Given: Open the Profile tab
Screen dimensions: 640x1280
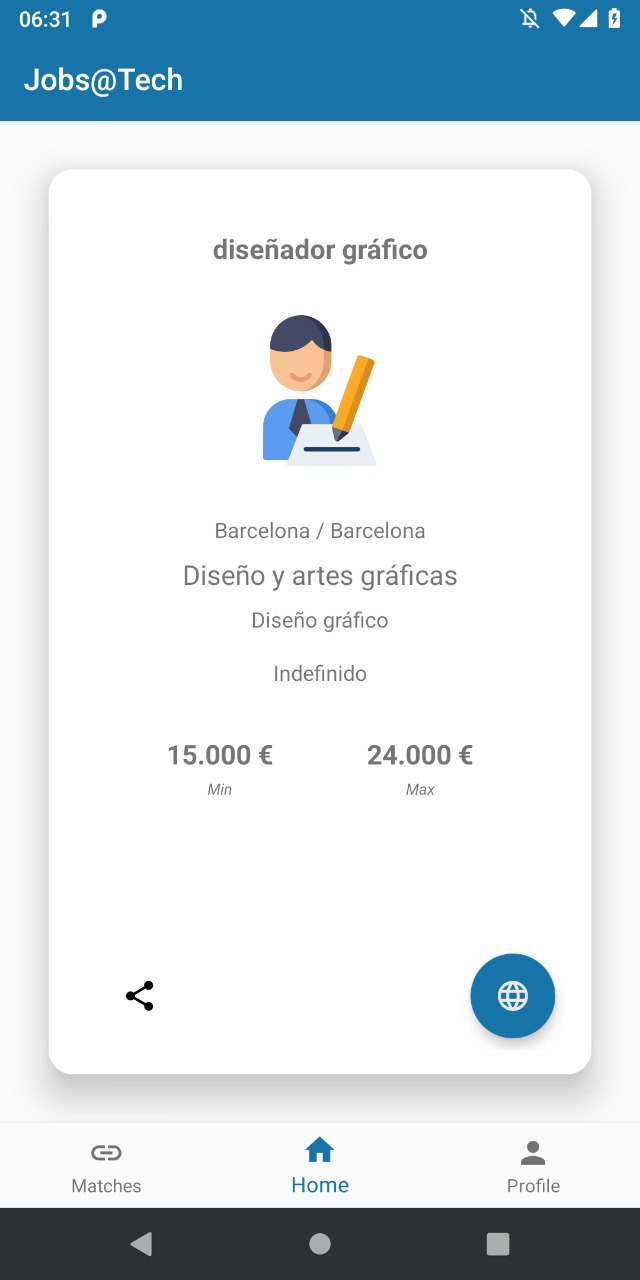Looking at the screenshot, I should pyautogui.click(x=533, y=1166).
